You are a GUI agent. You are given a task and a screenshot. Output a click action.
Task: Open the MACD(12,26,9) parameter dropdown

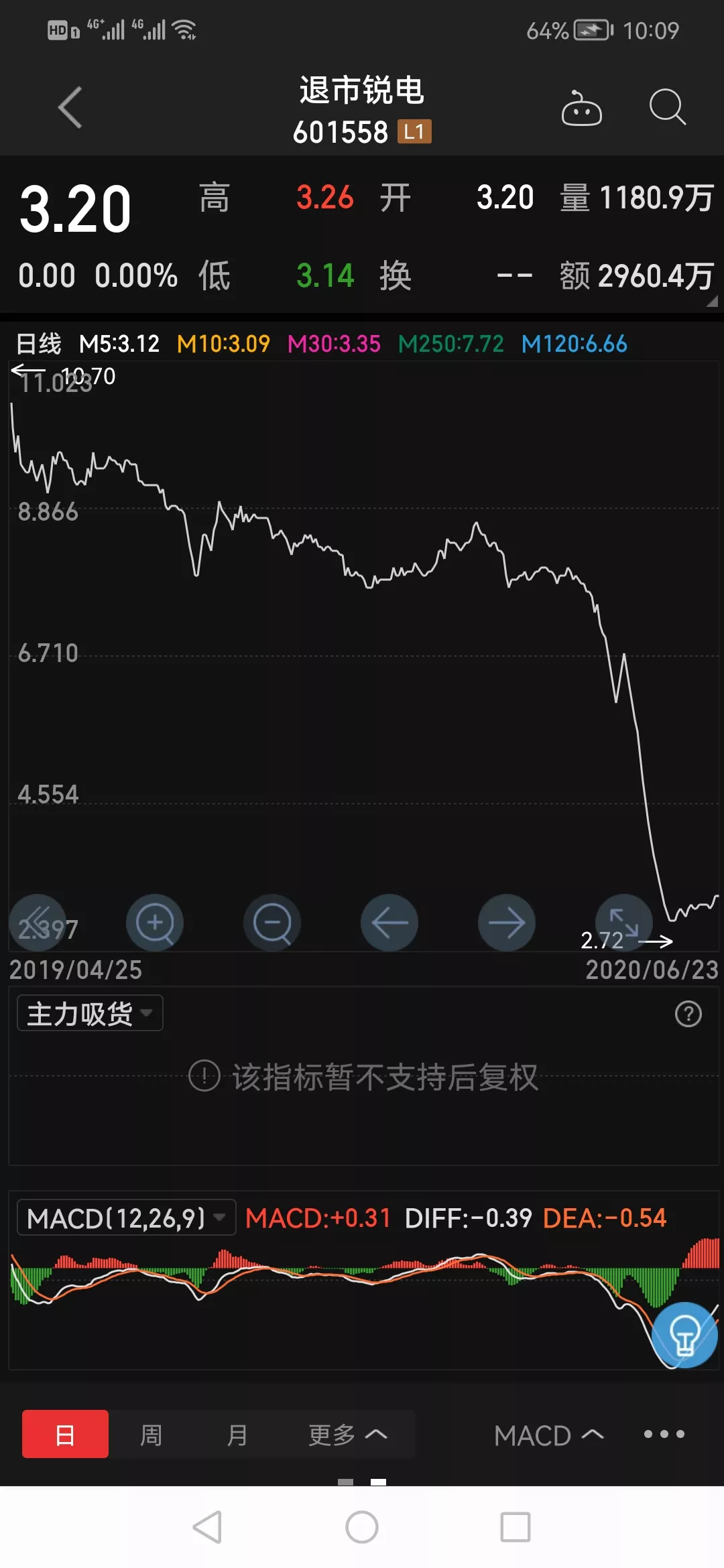pyautogui.click(x=126, y=1218)
